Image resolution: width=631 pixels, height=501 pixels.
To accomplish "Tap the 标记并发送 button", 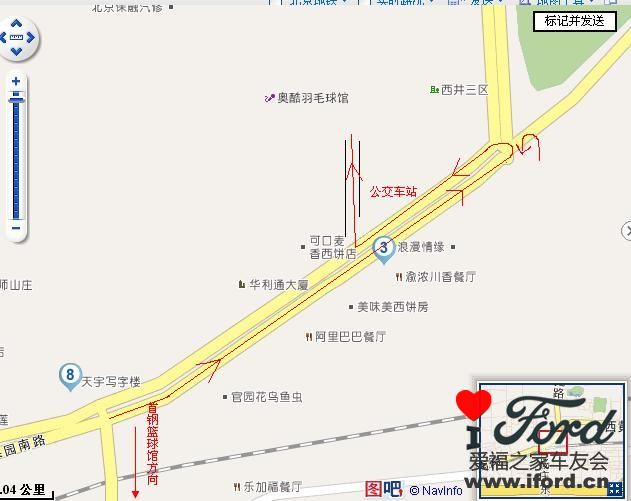I will point(575,20).
